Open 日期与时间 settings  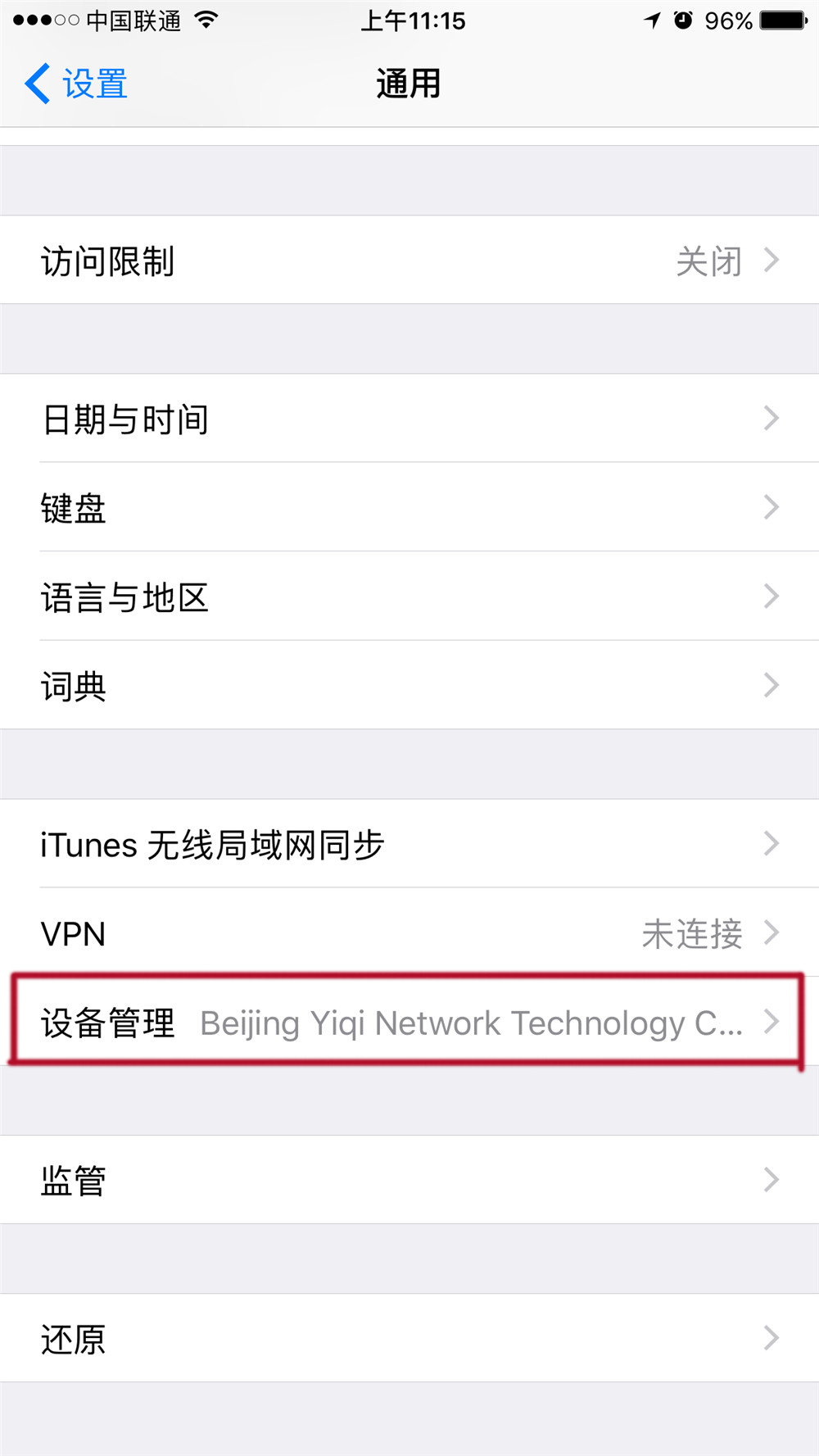(409, 419)
